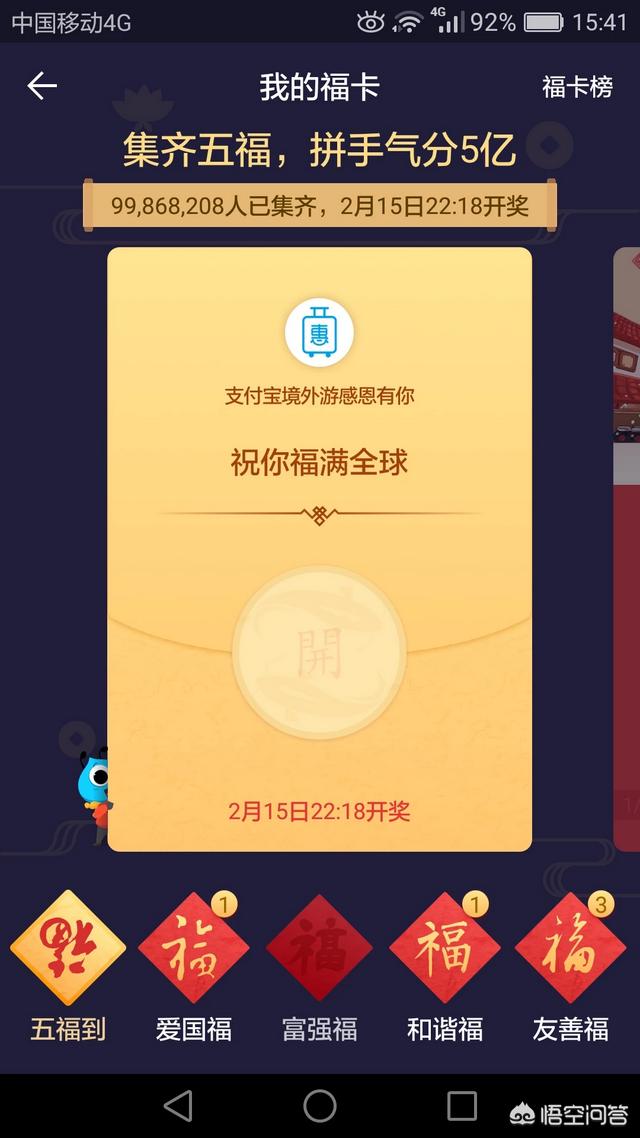Viewport: 640px width, 1138px height.
Task: Open the partially visible red card
Action: coord(627,548)
